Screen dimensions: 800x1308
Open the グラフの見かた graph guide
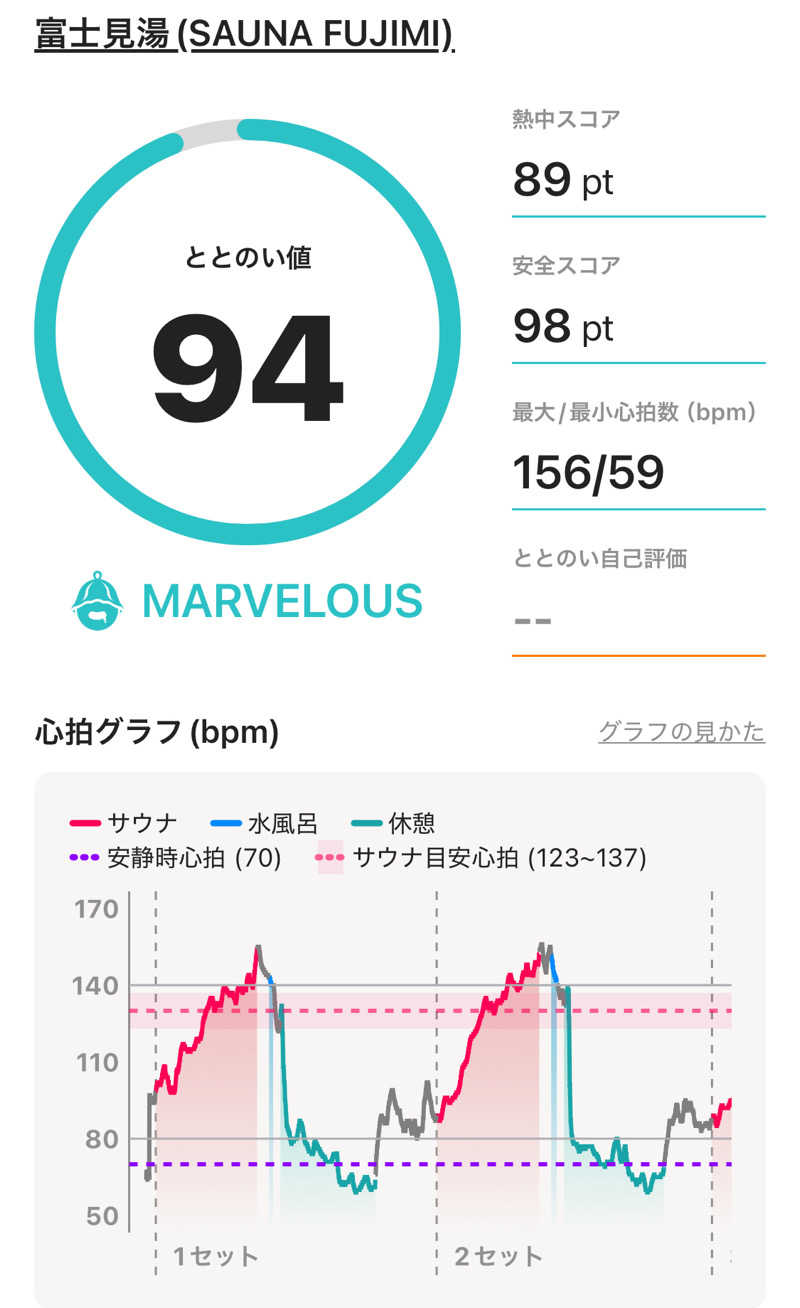(681, 732)
